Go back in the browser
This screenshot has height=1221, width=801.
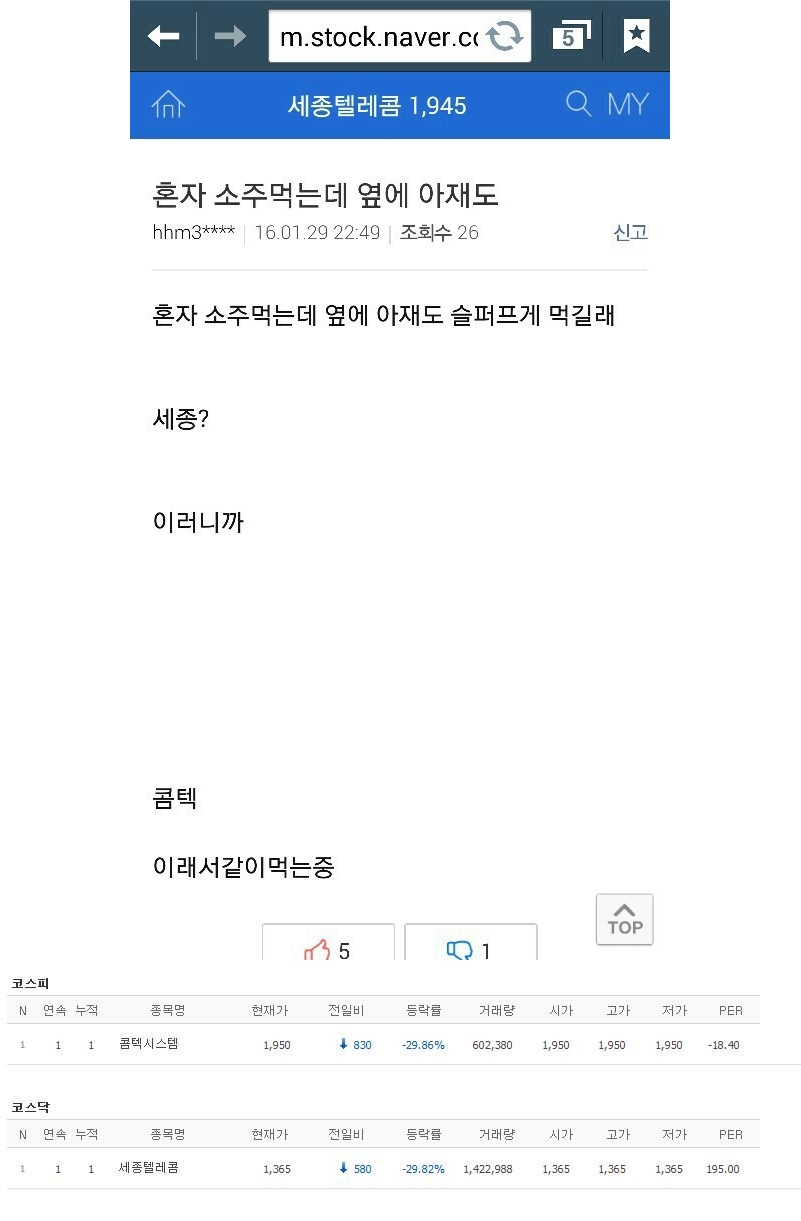163,37
